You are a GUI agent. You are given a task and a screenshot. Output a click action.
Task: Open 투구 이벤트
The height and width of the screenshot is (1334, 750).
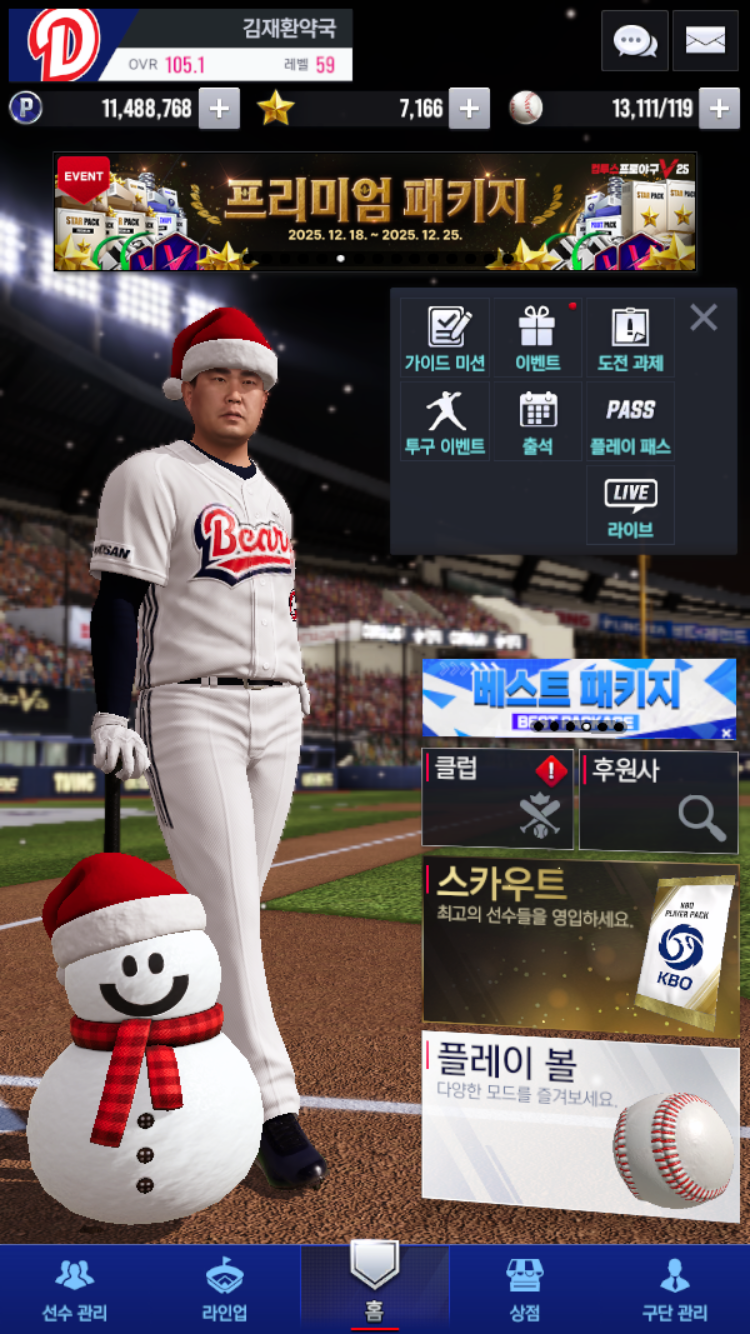click(445, 423)
